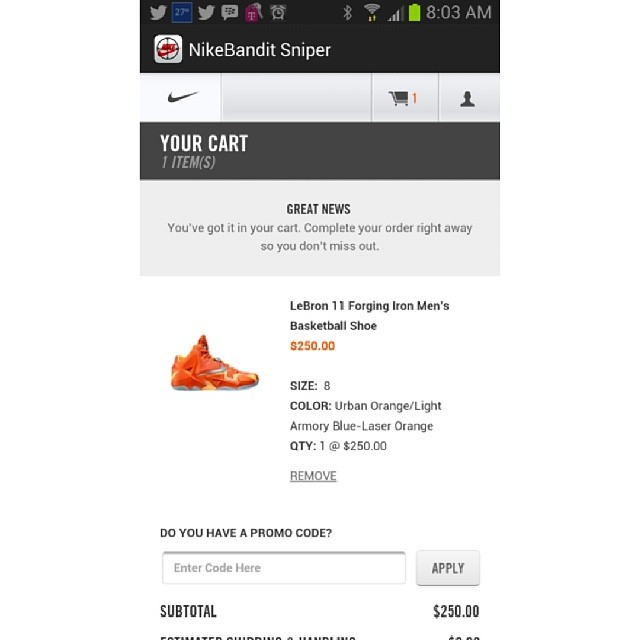
Task: Open the LeBron 11 shoe image
Action: (214, 364)
